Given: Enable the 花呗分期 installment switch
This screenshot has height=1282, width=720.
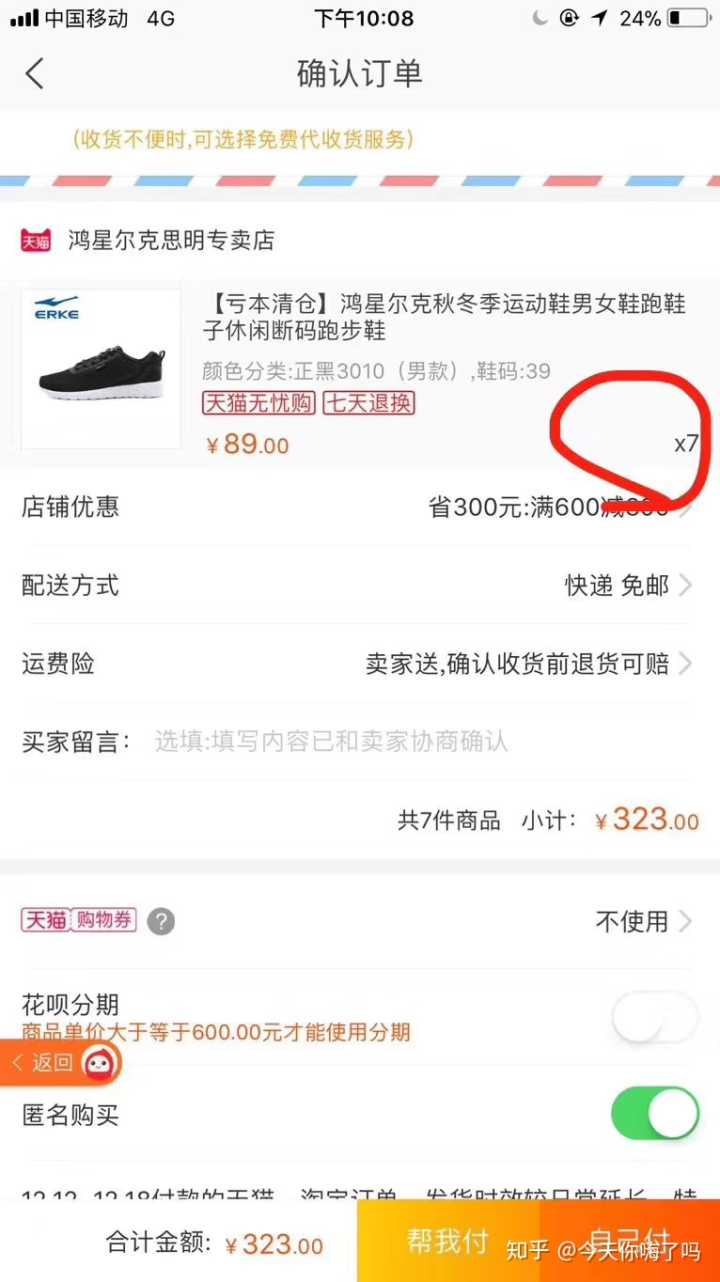Looking at the screenshot, I should pyautogui.click(x=655, y=1018).
